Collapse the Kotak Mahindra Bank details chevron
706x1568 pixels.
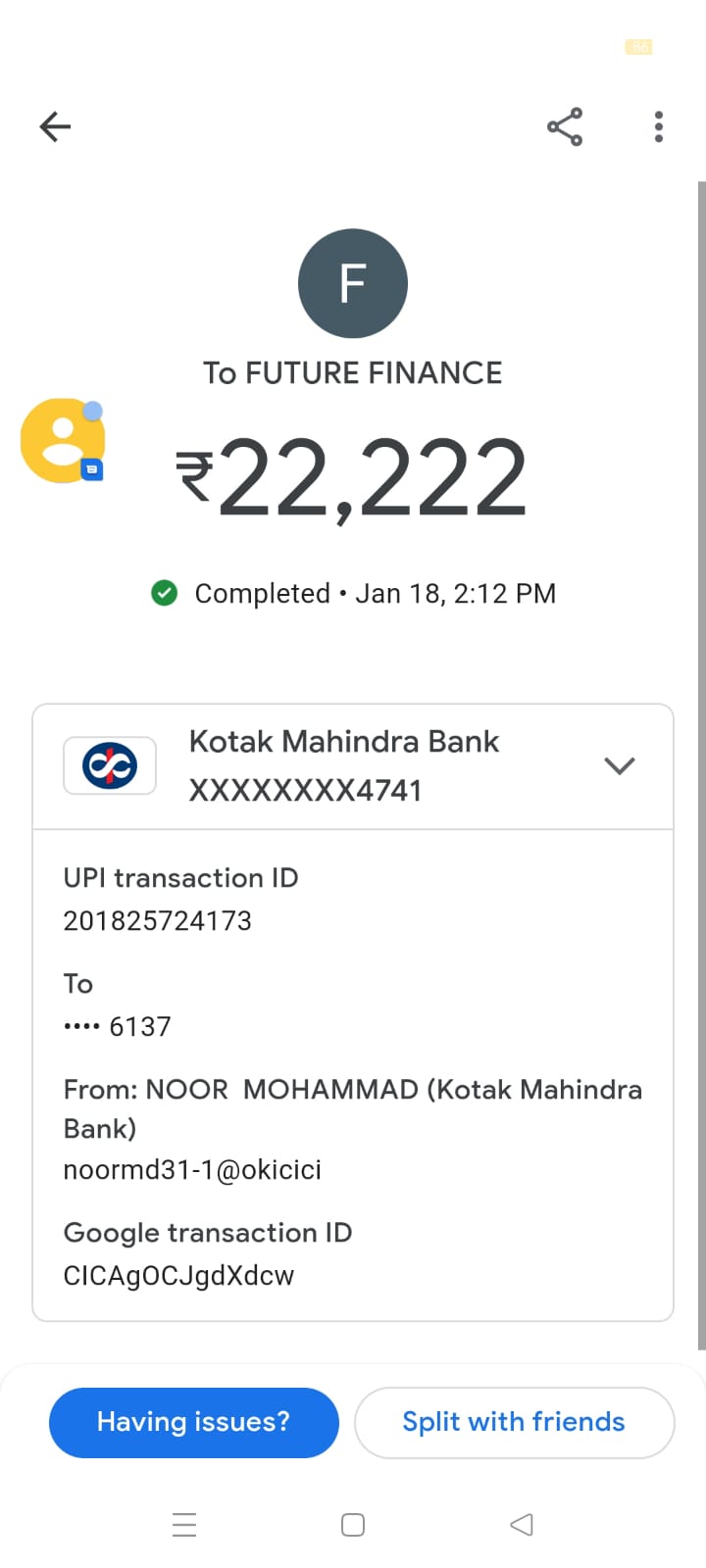tap(619, 765)
